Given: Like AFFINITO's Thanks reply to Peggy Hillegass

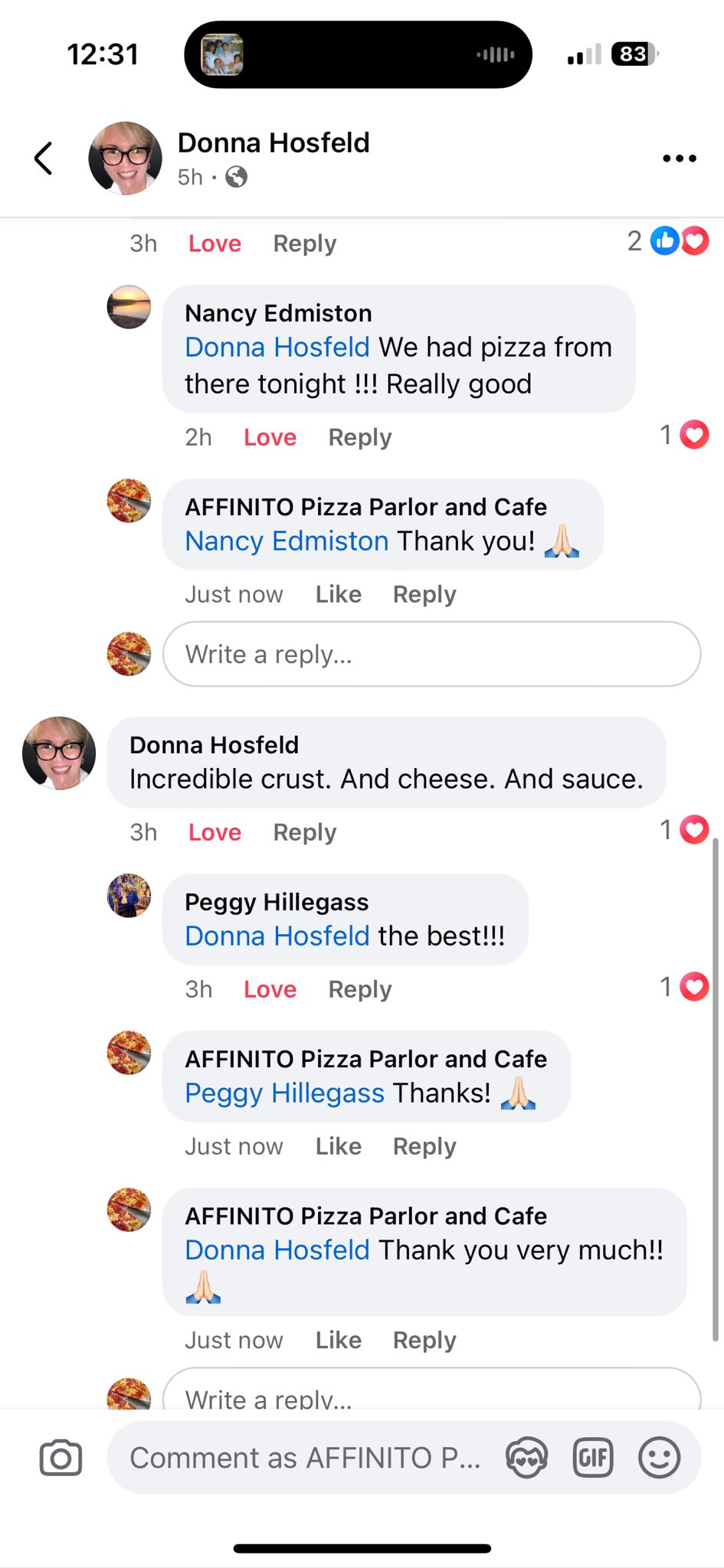Looking at the screenshot, I should tap(339, 1146).
